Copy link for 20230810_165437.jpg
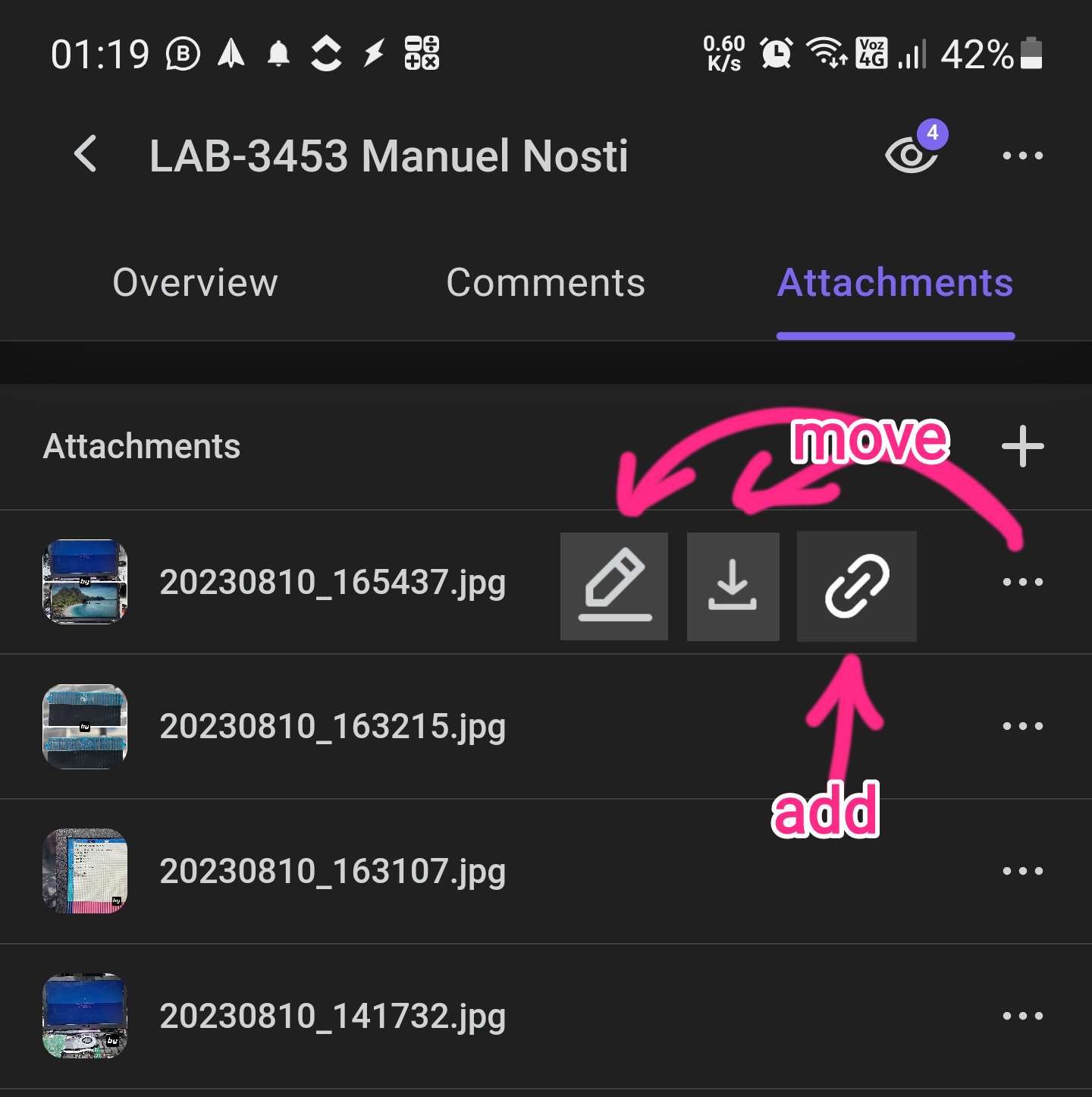 point(856,586)
